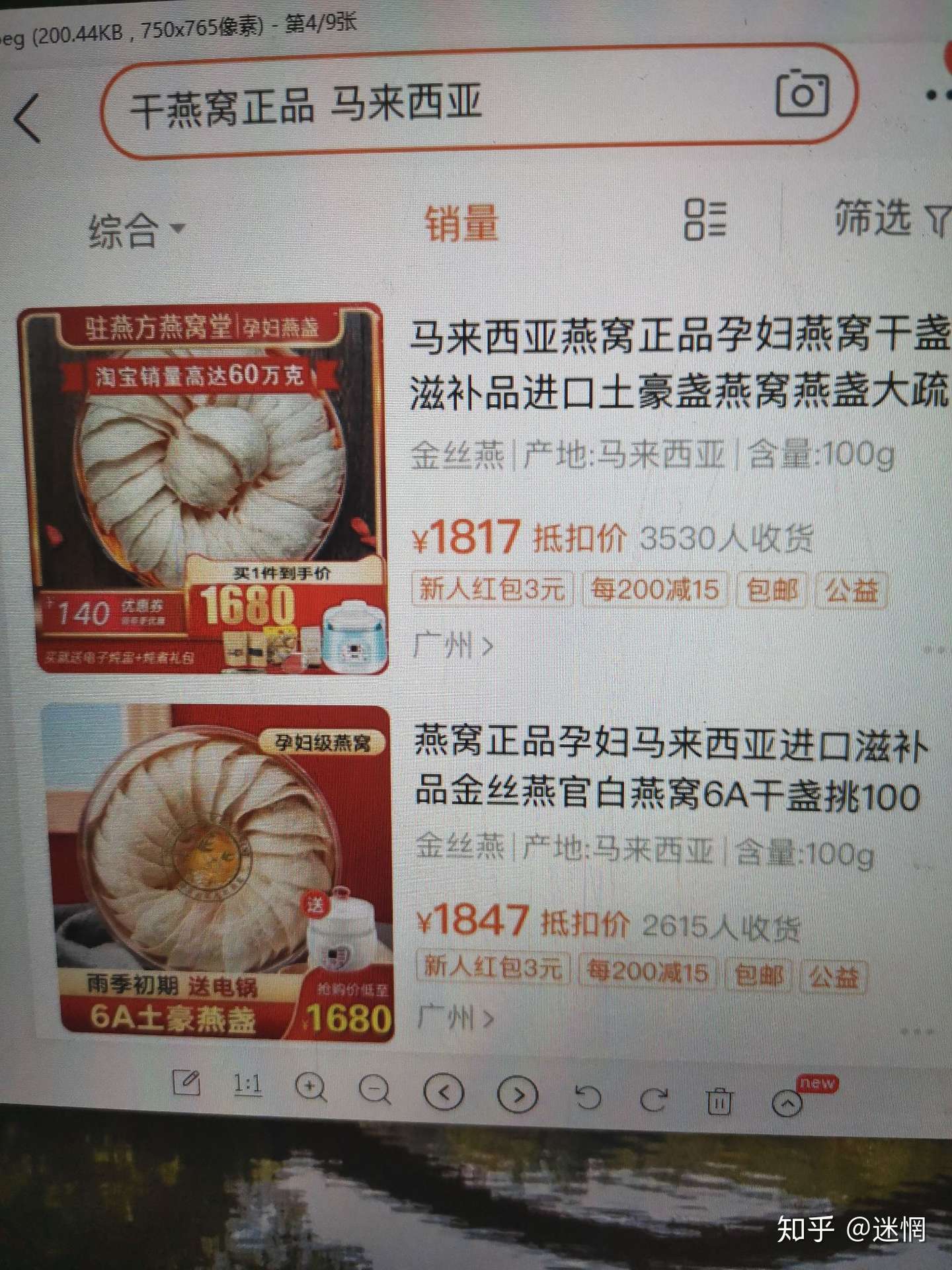This screenshot has height=1270, width=952.
Task: Open the image edit pencil tool
Action: (x=186, y=1083)
